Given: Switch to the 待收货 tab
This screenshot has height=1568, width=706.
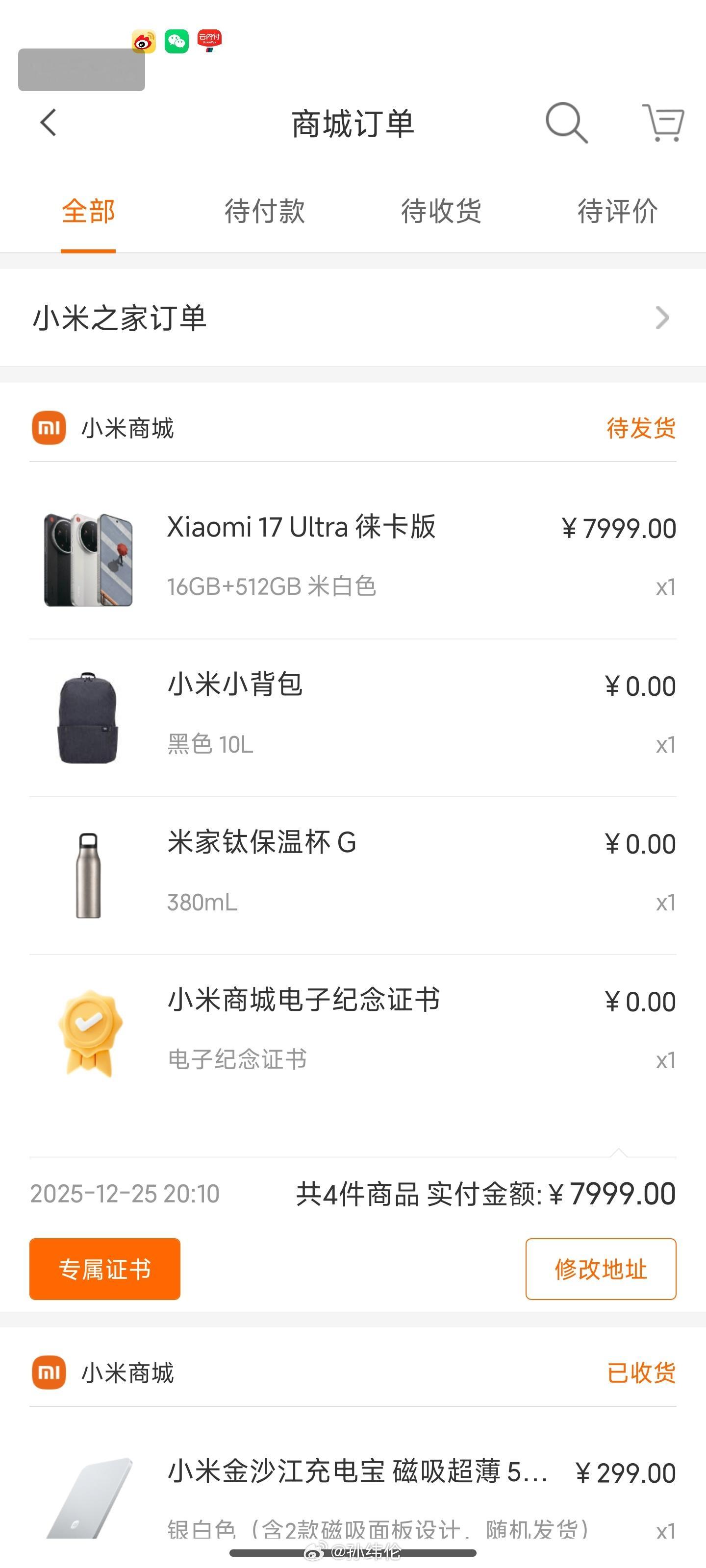Looking at the screenshot, I should (x=441, y=212).
